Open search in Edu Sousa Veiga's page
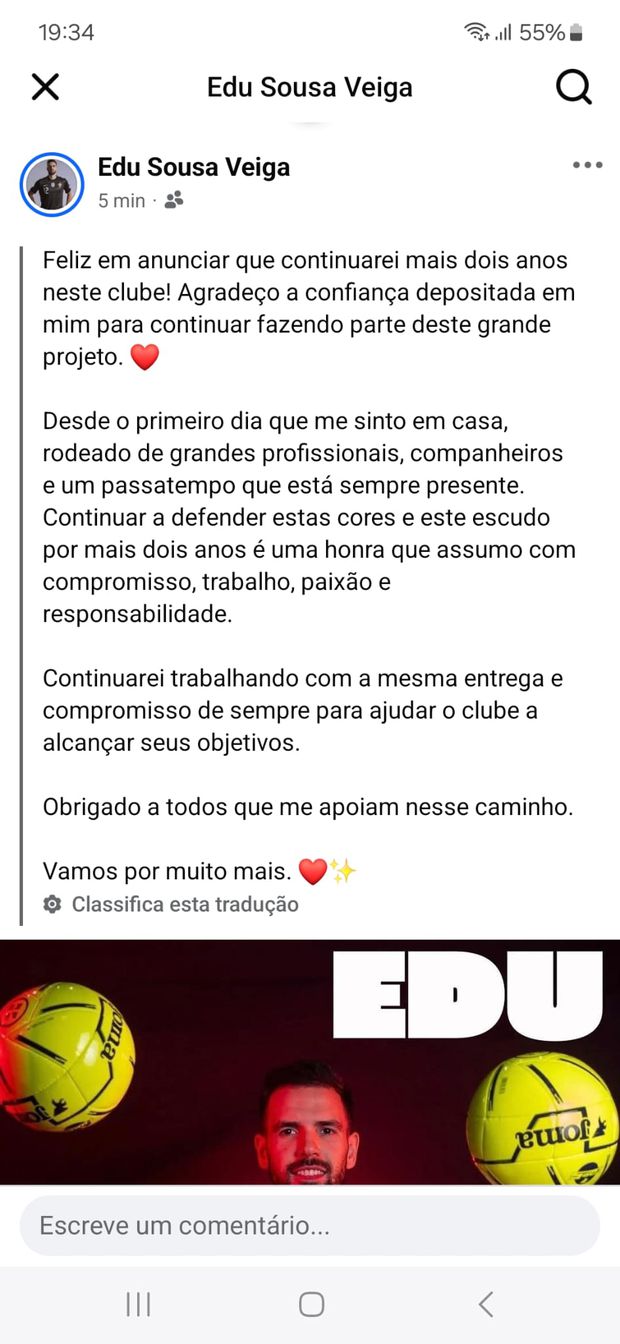The height and width of the screenshot is (1344, 620). pos(574,87)
